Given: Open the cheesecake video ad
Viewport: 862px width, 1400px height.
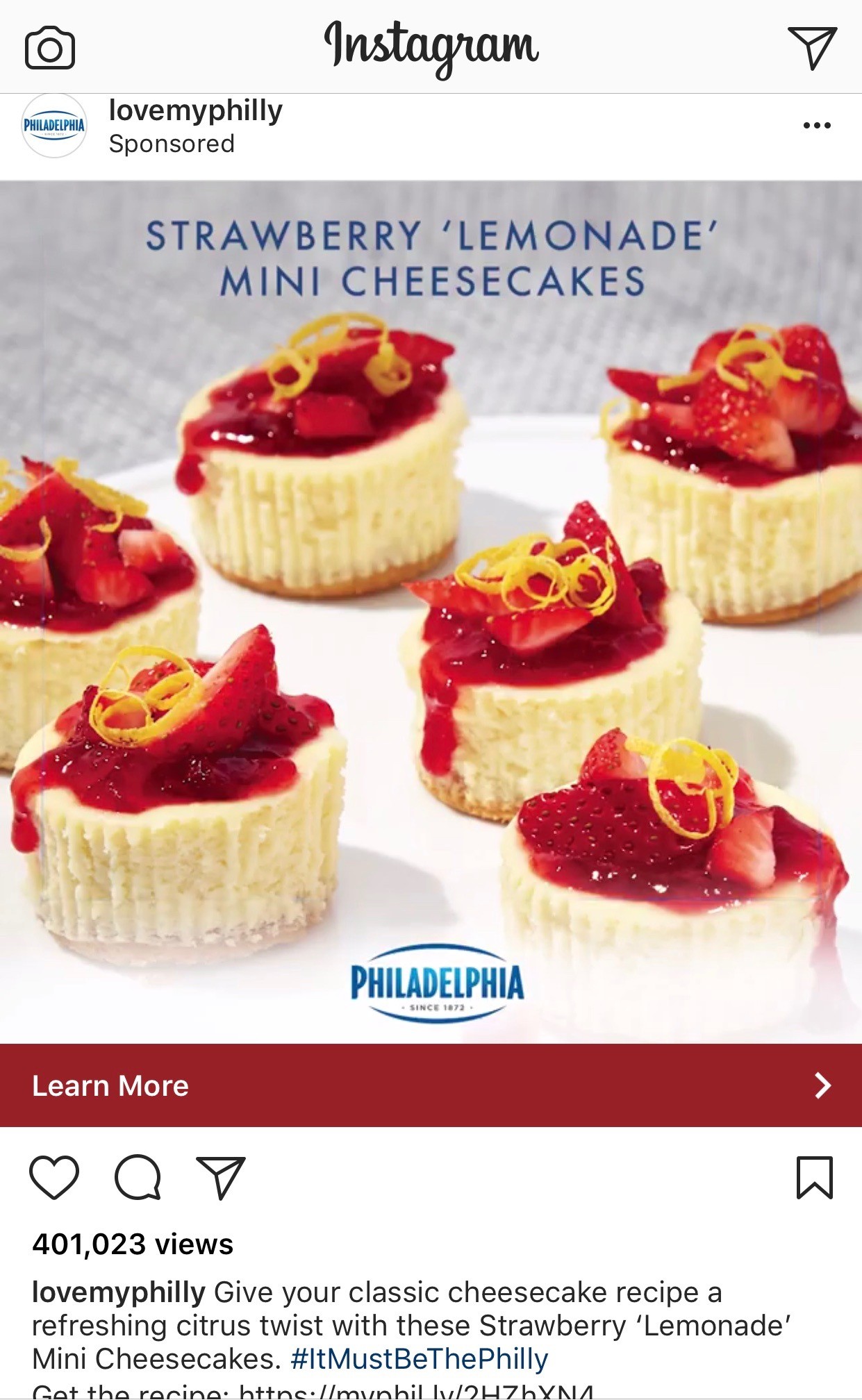Looking at the screenshot, I should point(431,612).
